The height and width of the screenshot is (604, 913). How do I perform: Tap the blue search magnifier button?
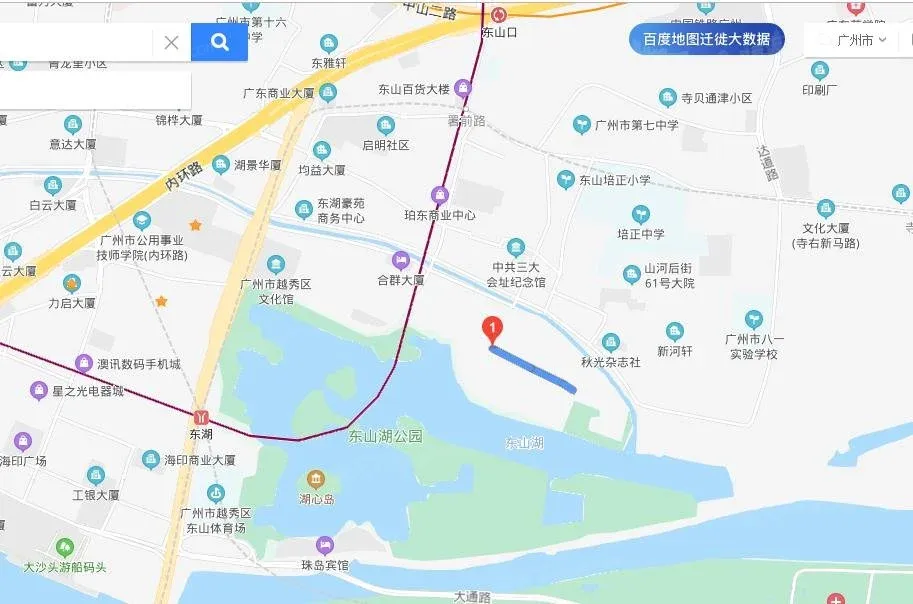pyautogui.click(x=219, y=42)
